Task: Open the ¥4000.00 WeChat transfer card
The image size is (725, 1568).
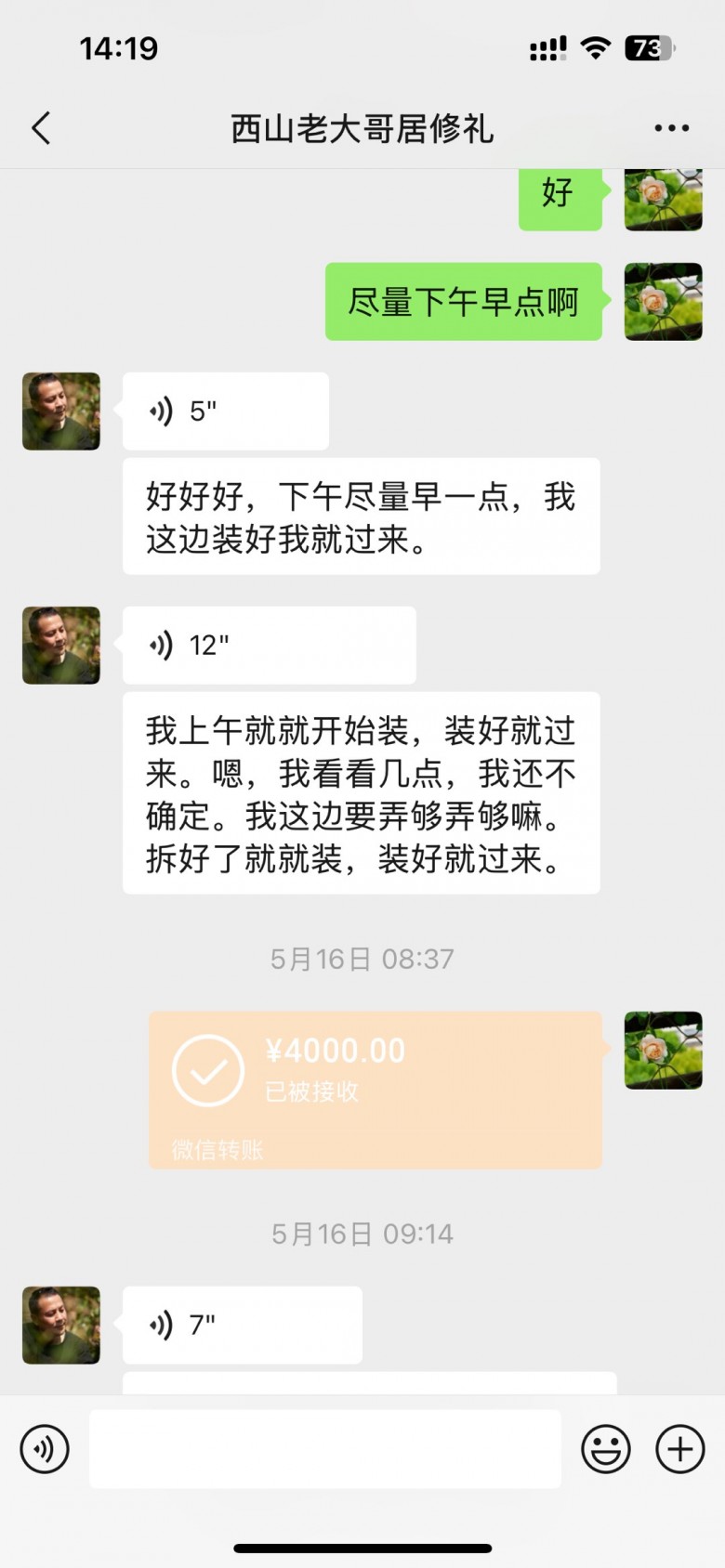Action: click(x=375, y=1089)
